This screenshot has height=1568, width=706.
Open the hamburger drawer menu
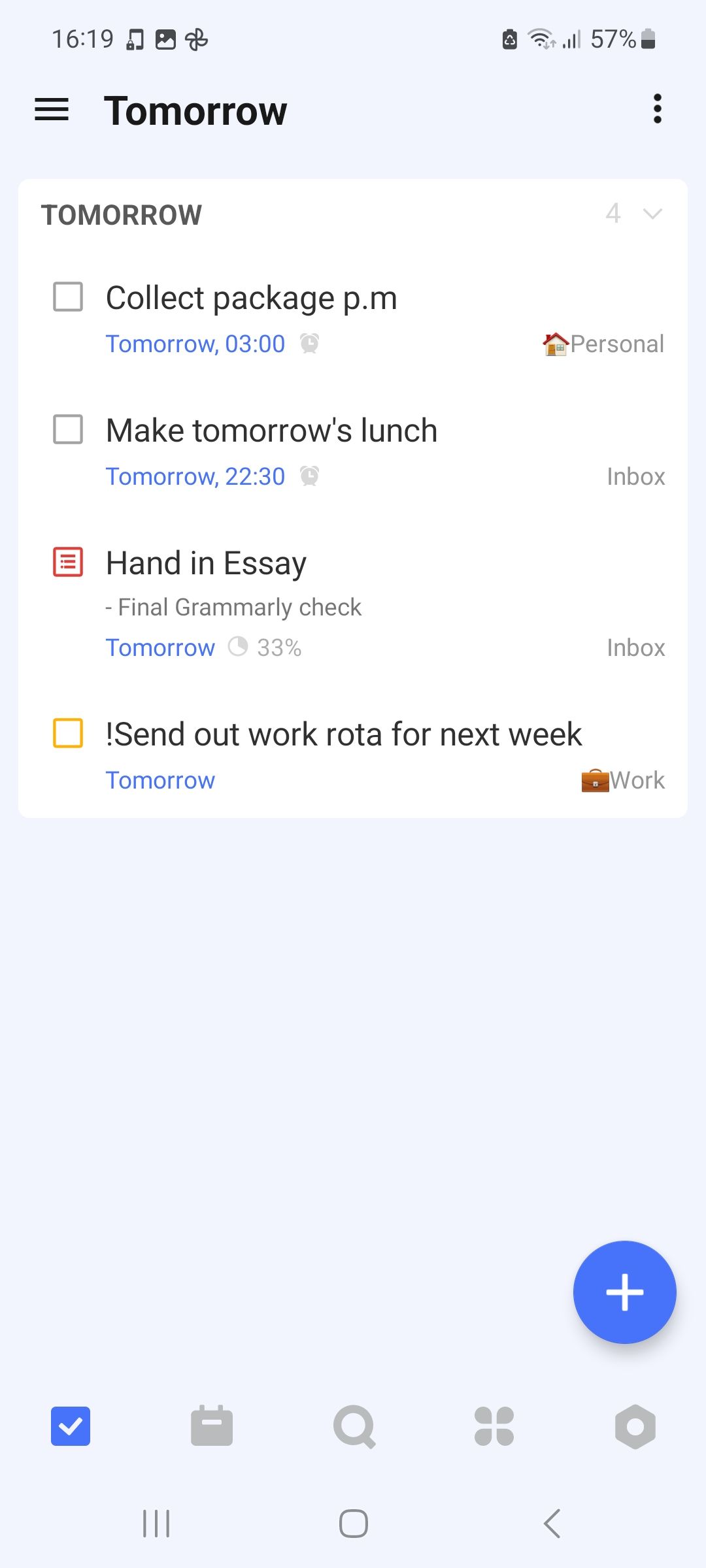coord(52,110)
